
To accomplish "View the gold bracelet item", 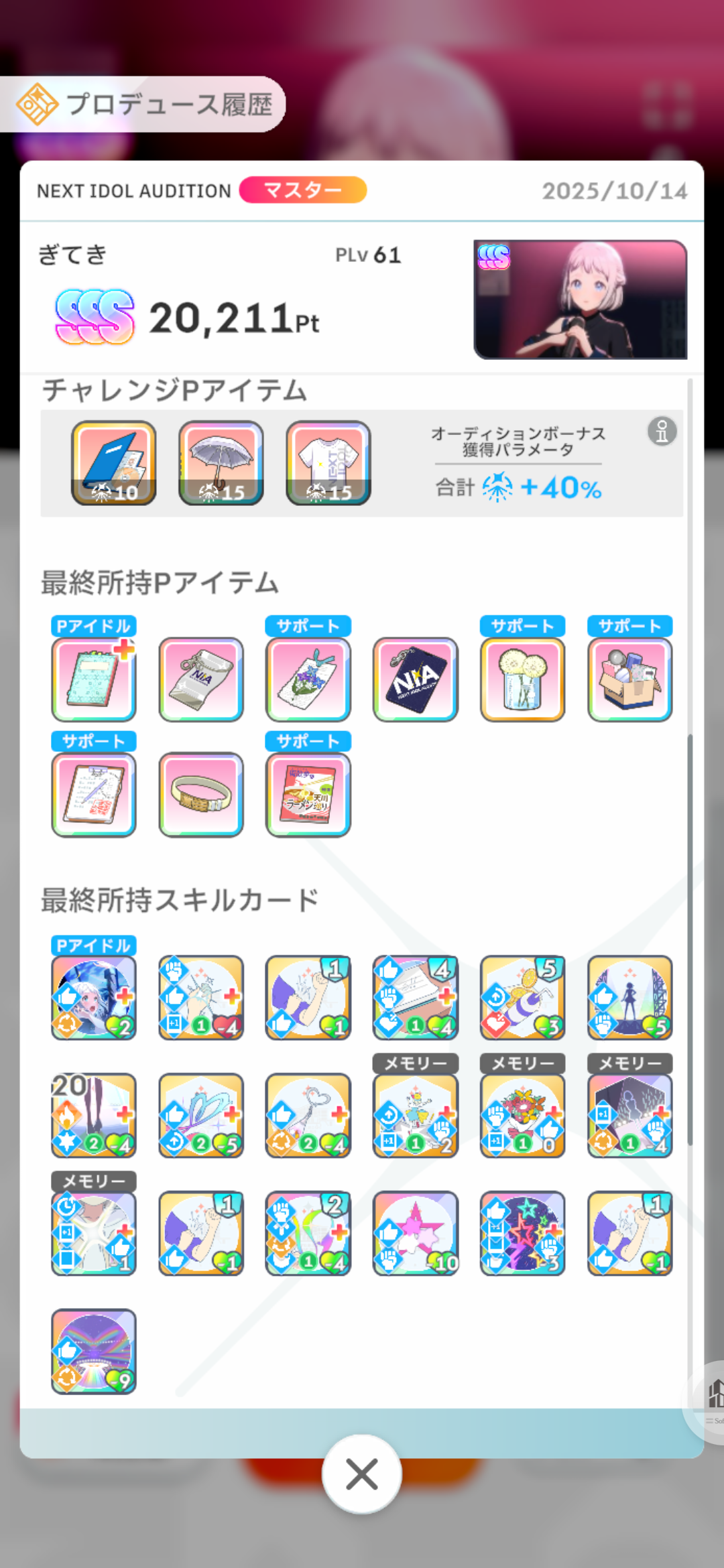I will click(201, 795).
